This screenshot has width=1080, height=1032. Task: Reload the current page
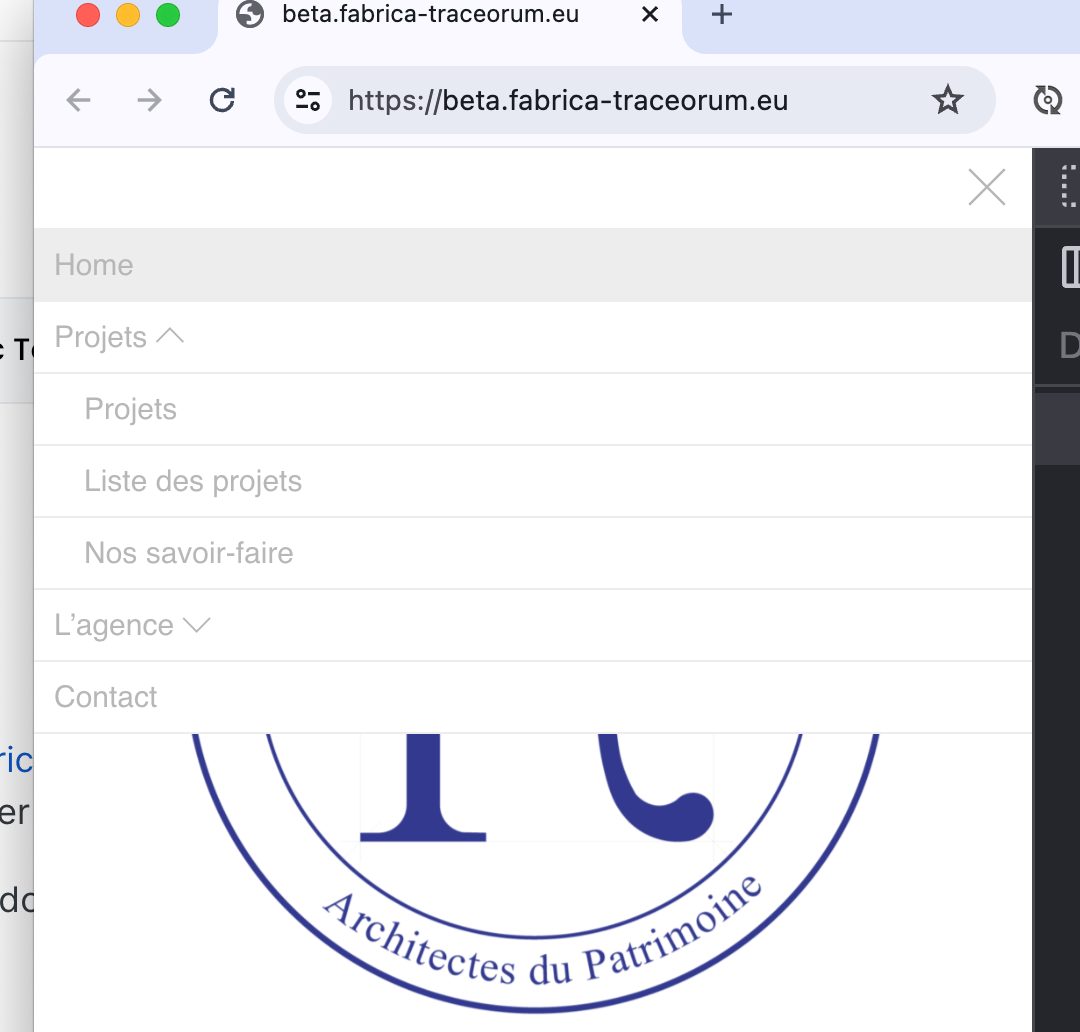tap(222, 100)
